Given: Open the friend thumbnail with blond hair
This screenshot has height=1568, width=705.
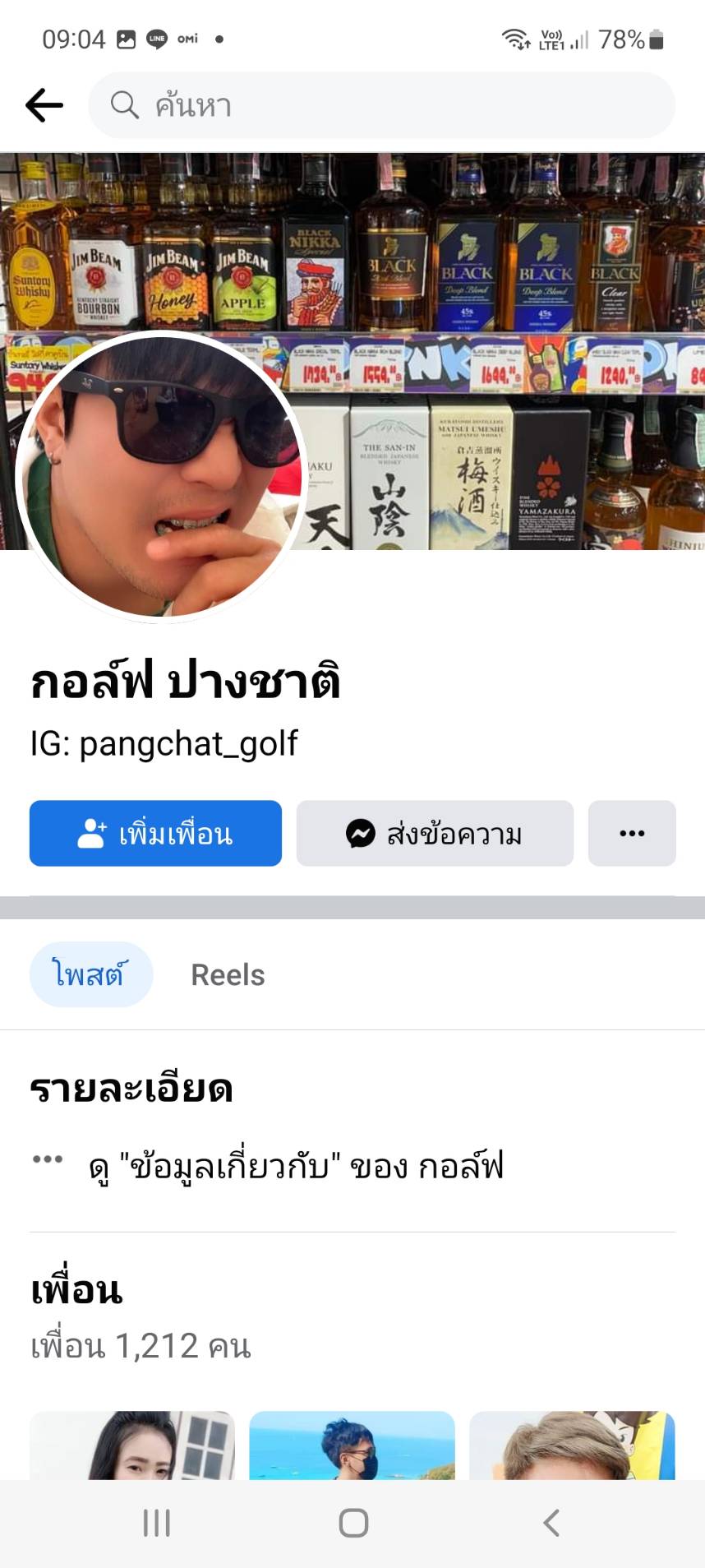Looking at the screenshot, I should pyautogui.click(x=572, y=1445).
